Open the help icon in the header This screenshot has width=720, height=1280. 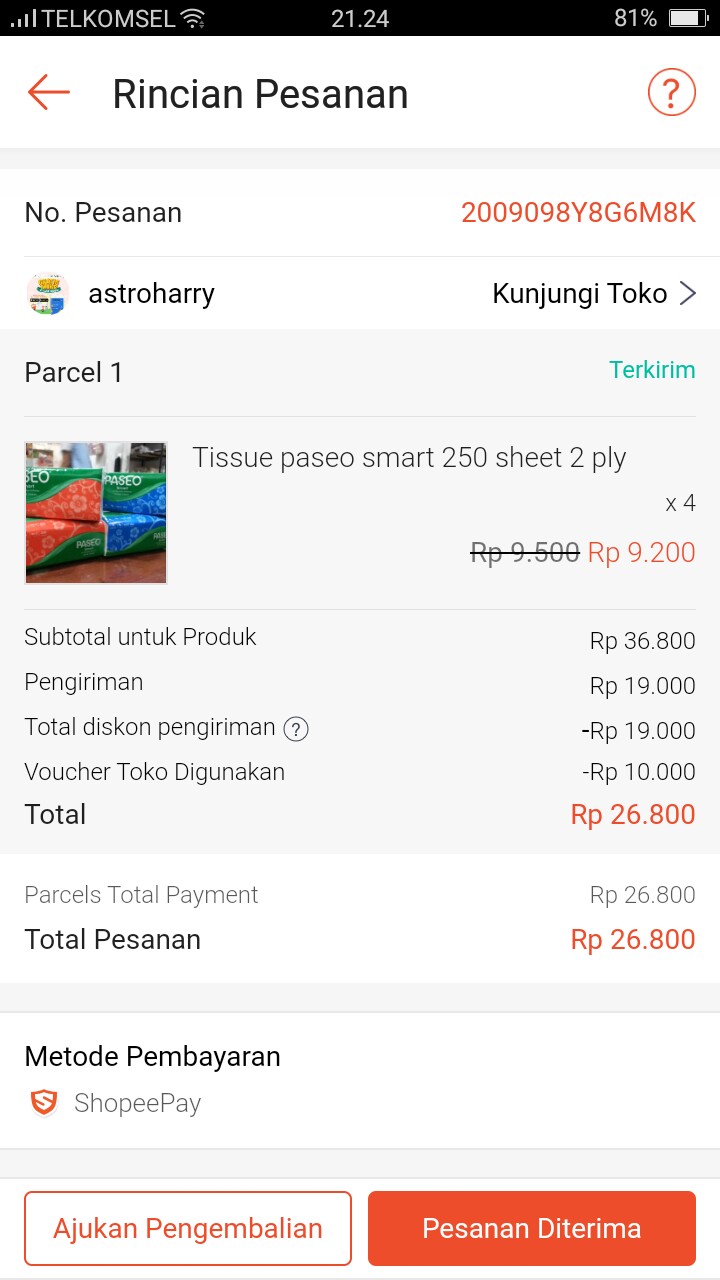pos(671,91)
